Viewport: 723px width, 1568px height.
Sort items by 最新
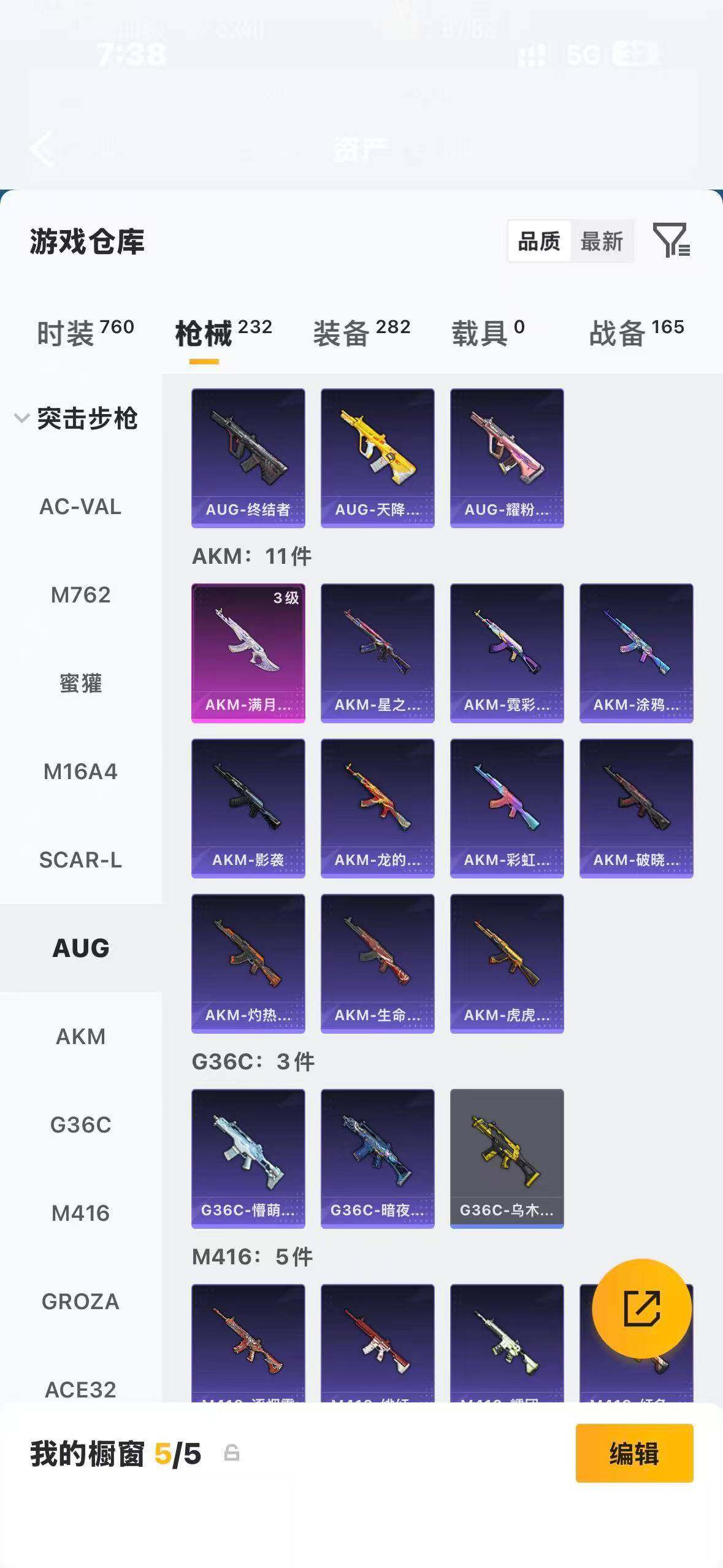tap(602, 241)
